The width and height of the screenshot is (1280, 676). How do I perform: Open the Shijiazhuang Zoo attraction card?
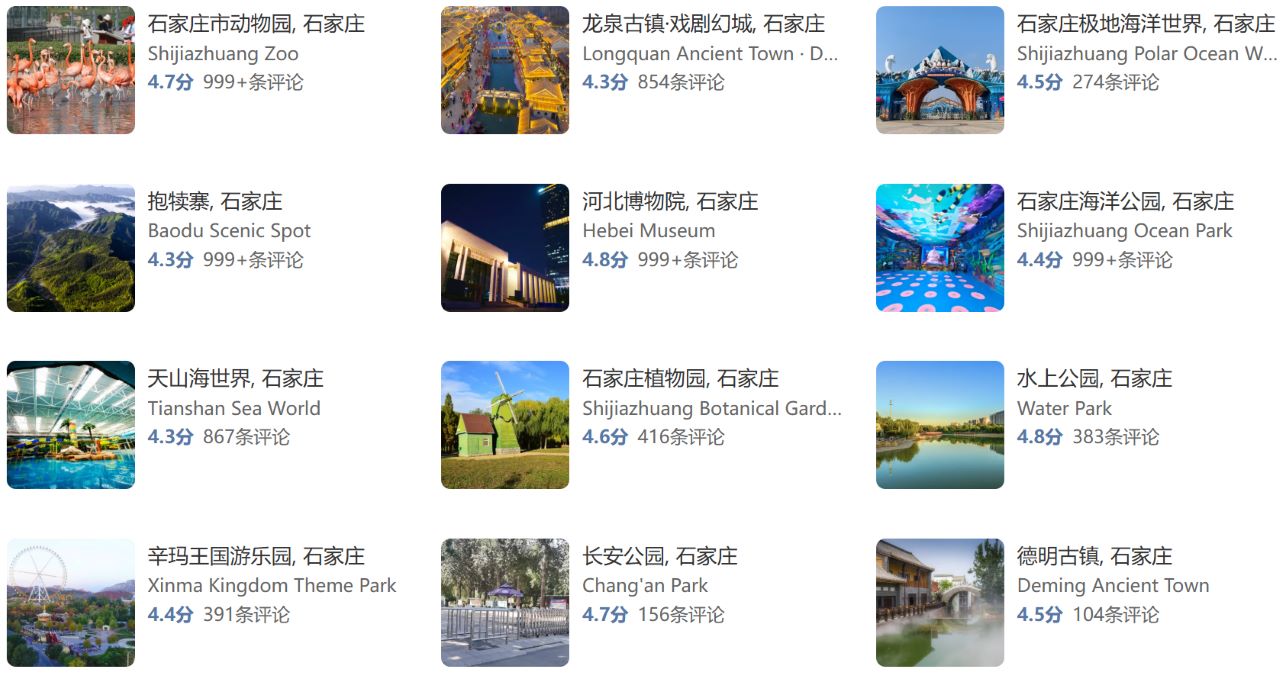(x=256, y=25)
